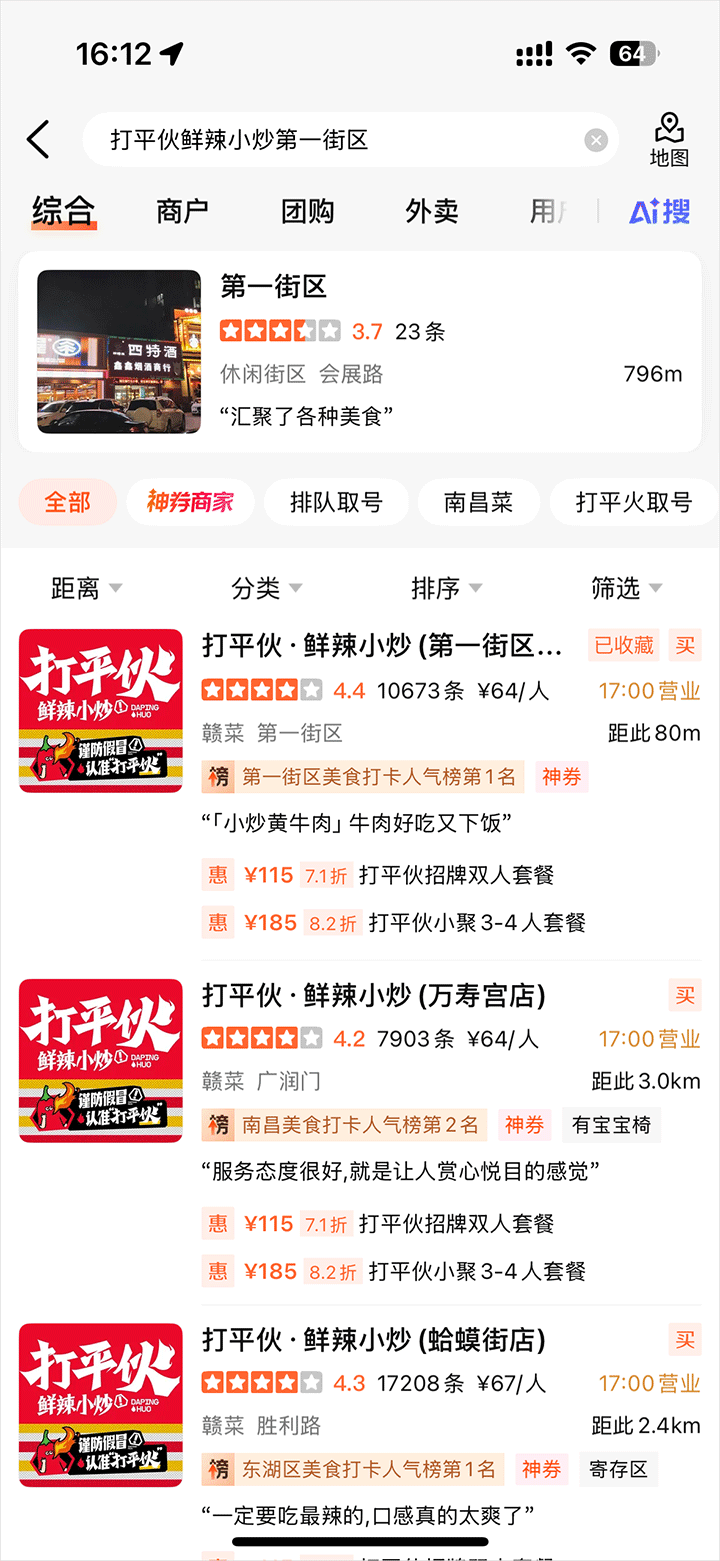Viewport: 720px width, 1561px height.
Task: Switch to the 外卖 tab
Action: (x=432, y=211)
